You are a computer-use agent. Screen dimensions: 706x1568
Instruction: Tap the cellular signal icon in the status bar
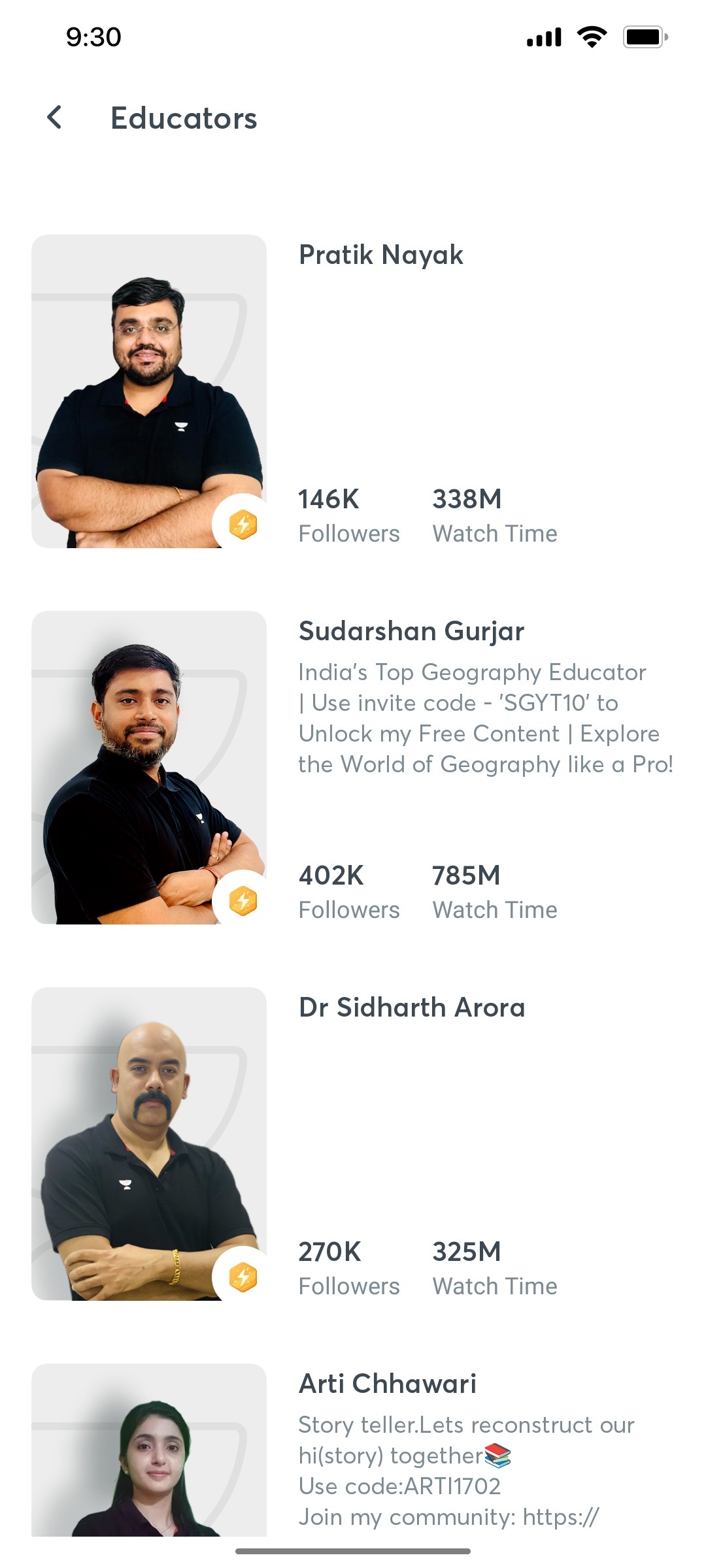click(544, 37)
